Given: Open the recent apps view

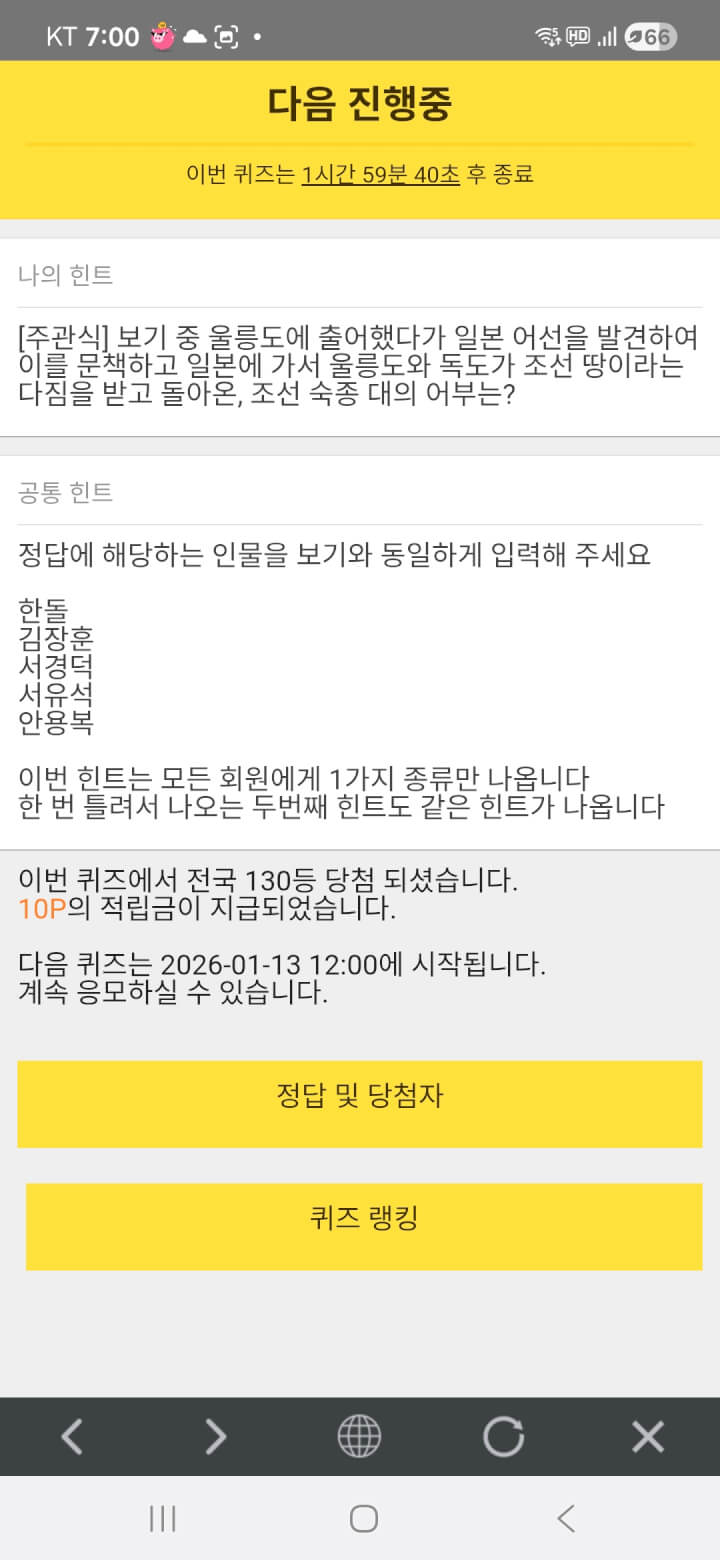Looking at the screenshot, I should (x=162, y=1519).
